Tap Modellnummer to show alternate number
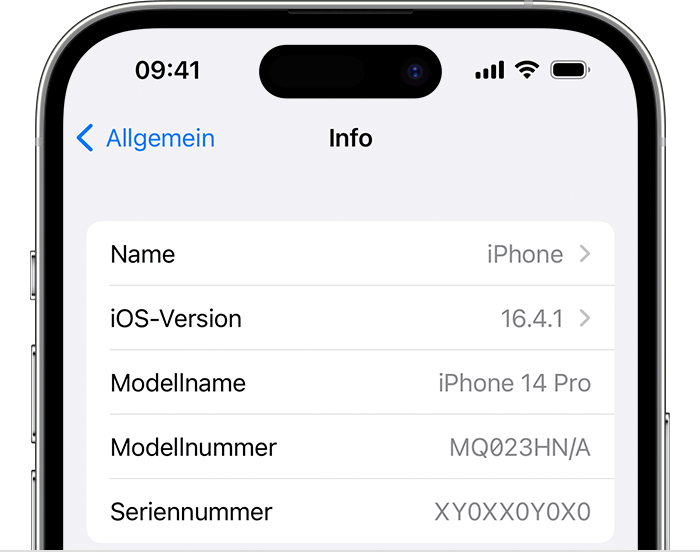Viewport: 700px width, 552px height. [x=350, y=447]
